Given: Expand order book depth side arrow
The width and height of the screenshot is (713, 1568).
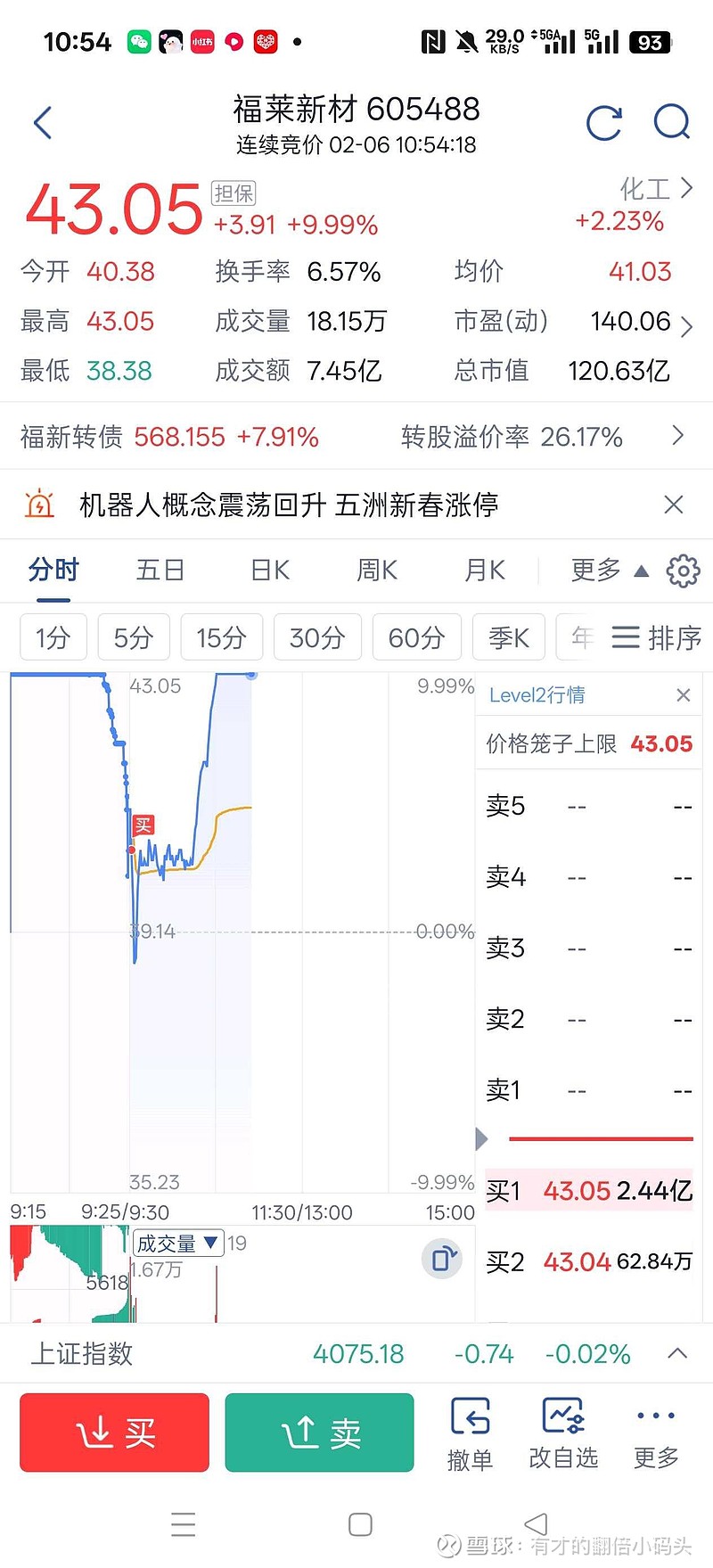Looking at the screenshot, I should pos(481,1138).
